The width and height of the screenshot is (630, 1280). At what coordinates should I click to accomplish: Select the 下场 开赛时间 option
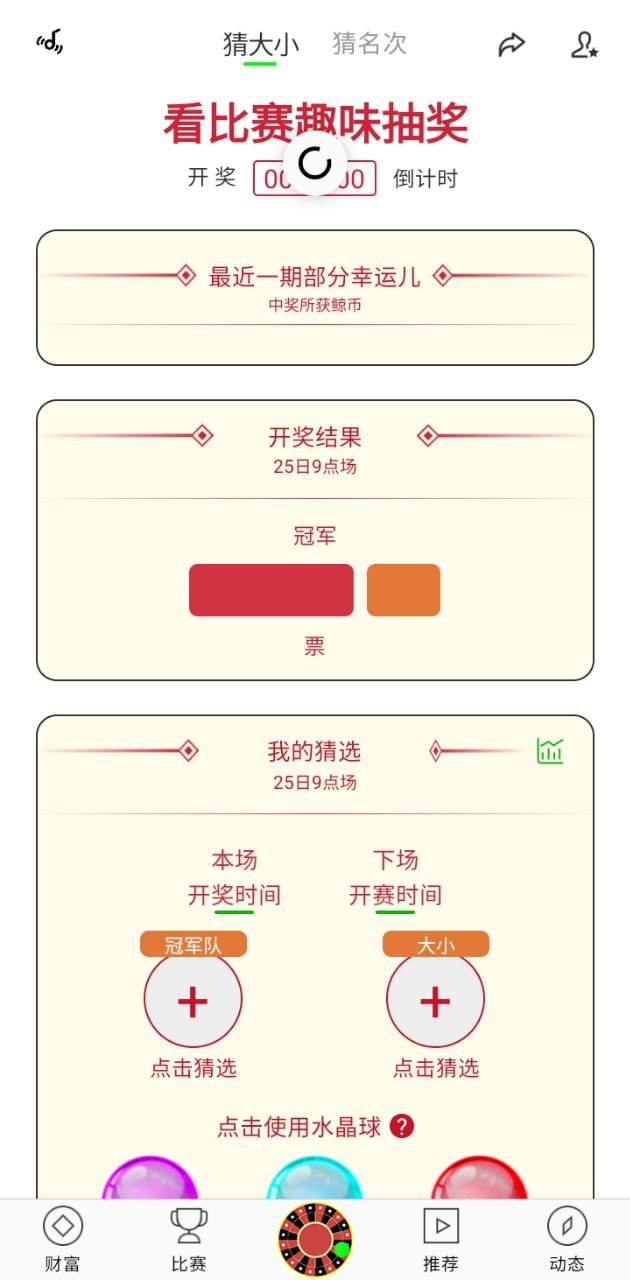pyautogui.click(x=395, y=878)
